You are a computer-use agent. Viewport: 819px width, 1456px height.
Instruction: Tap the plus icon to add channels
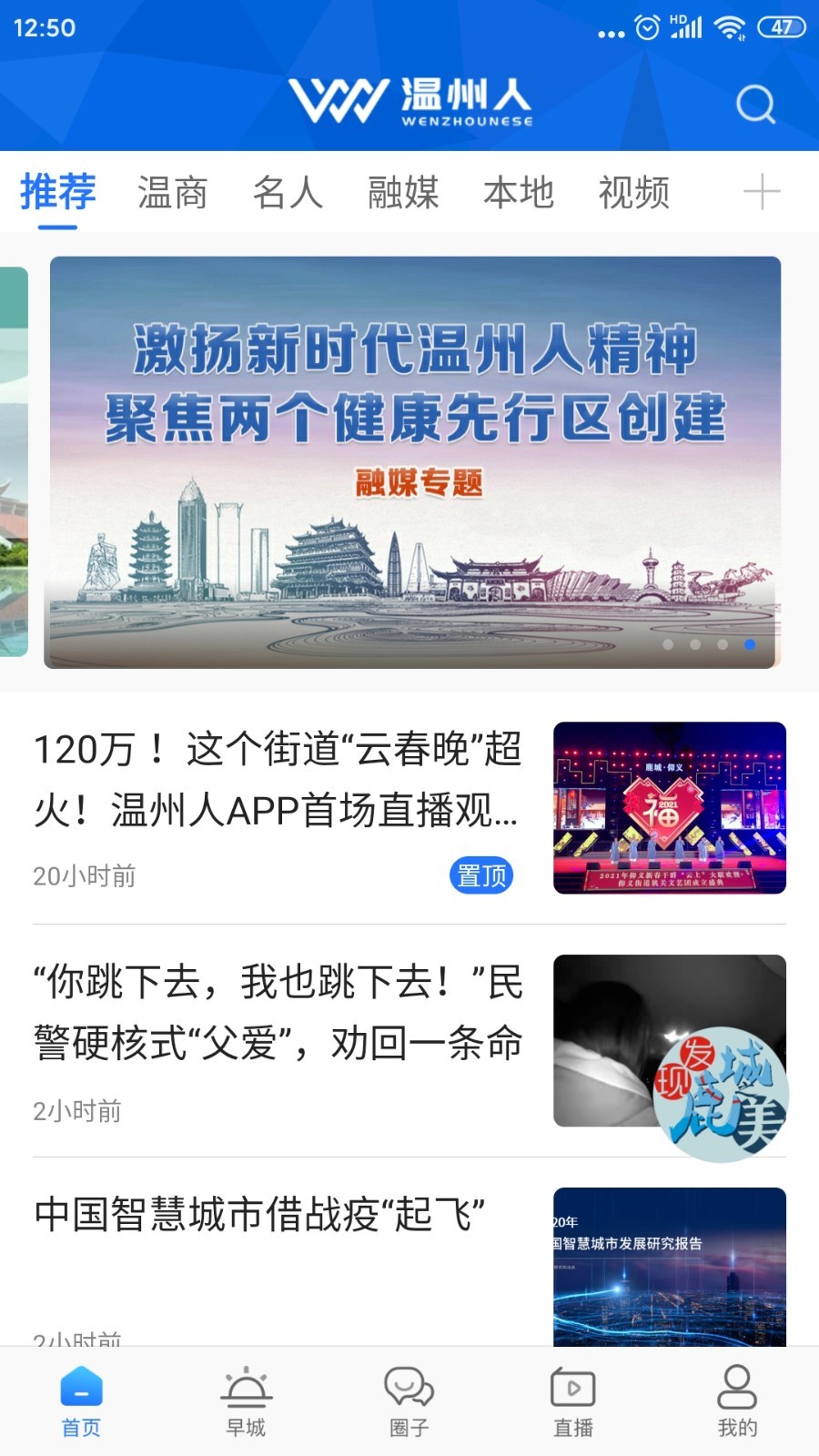762,192
